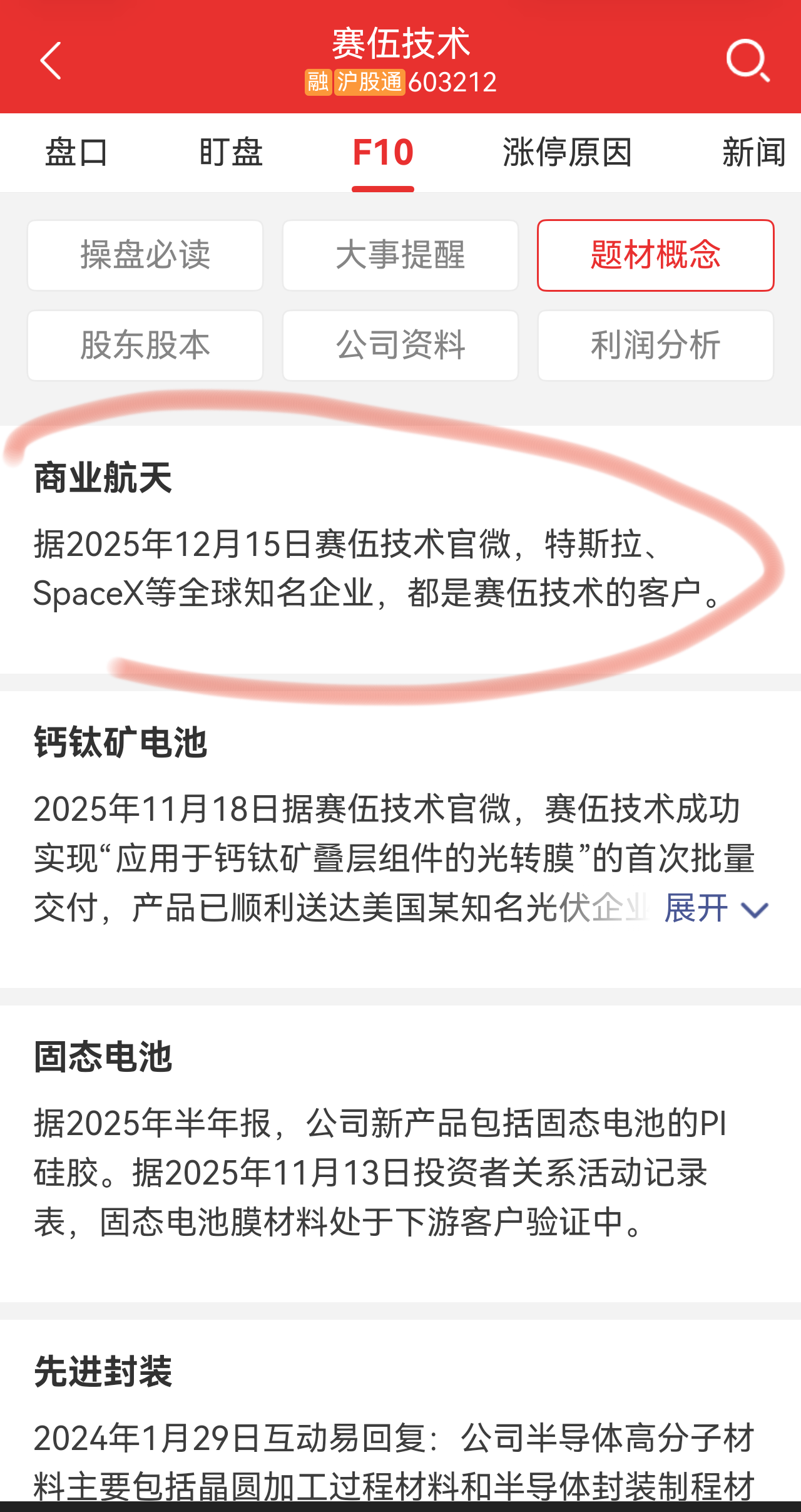Image resolution: width=801 pixels, height=1512 pixels.
Task: Open the 股东股本 section
Action: pos(145,346)
